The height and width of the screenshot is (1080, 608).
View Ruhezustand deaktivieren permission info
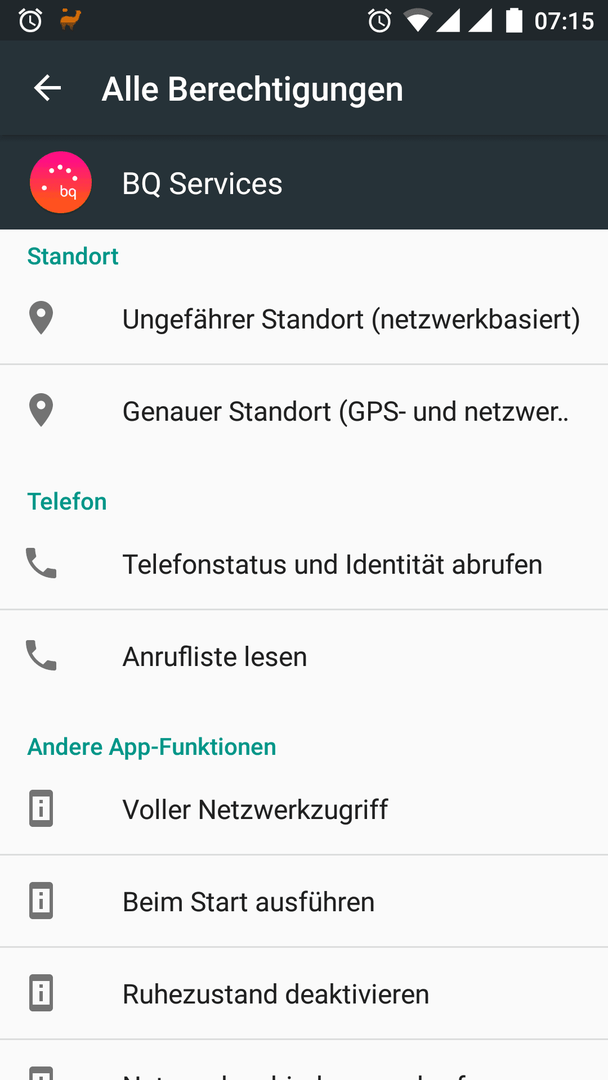[304, 994]
